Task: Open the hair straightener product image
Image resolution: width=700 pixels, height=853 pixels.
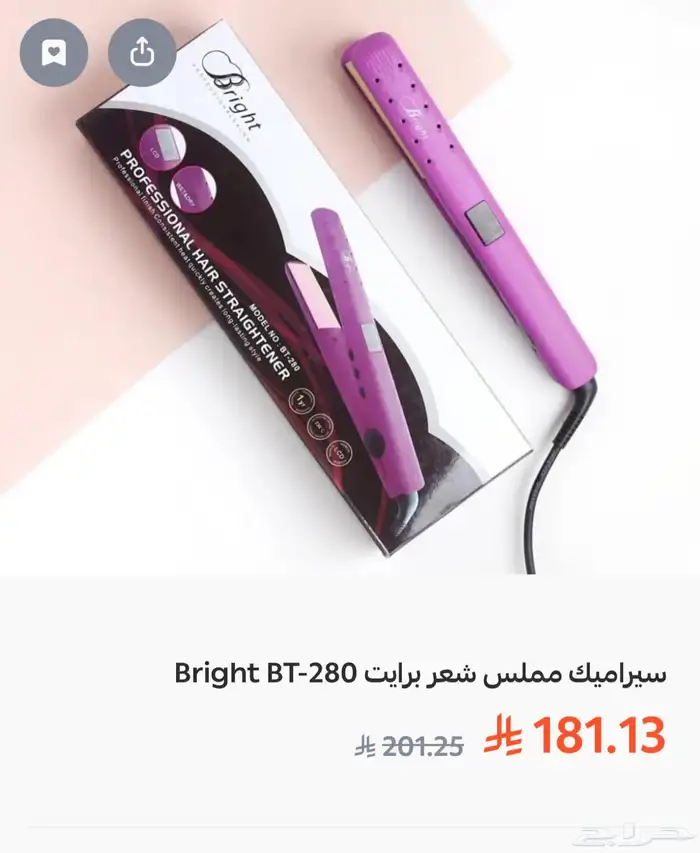Action: [350, 287]
